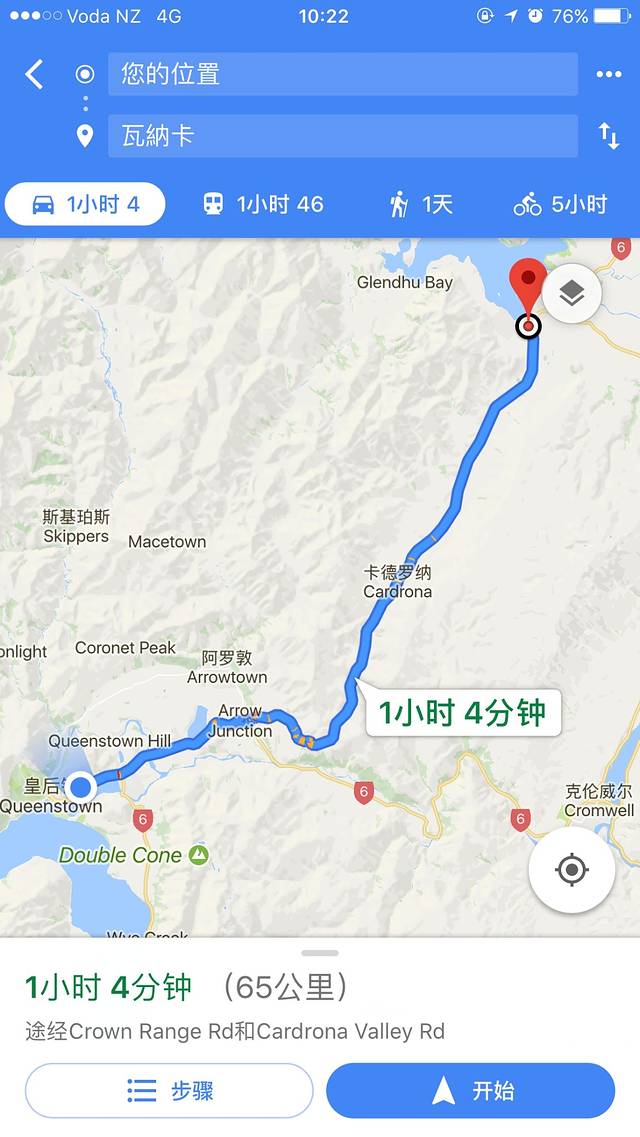
Task: Edit the starting point field 您的位置
Action: 342,74
